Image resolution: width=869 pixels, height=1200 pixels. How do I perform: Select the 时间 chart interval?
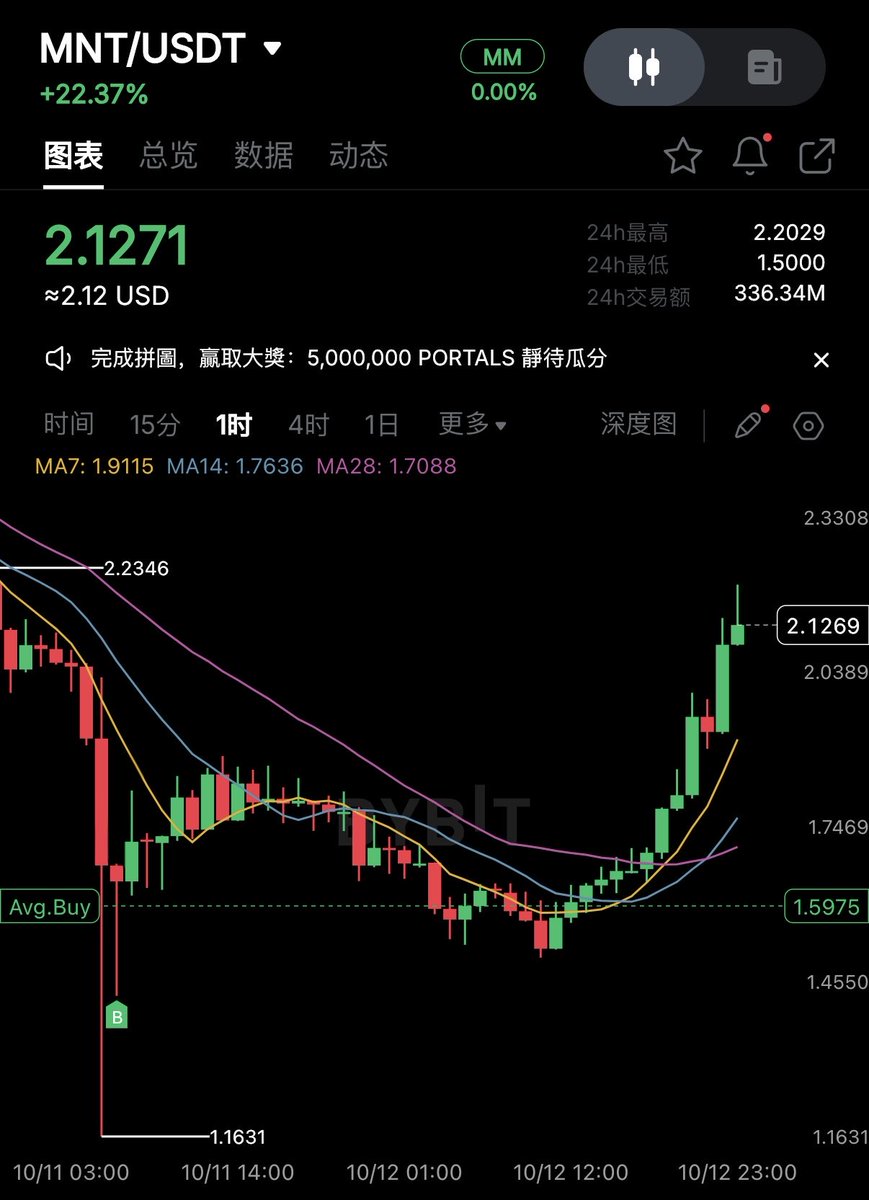point(69,424)
